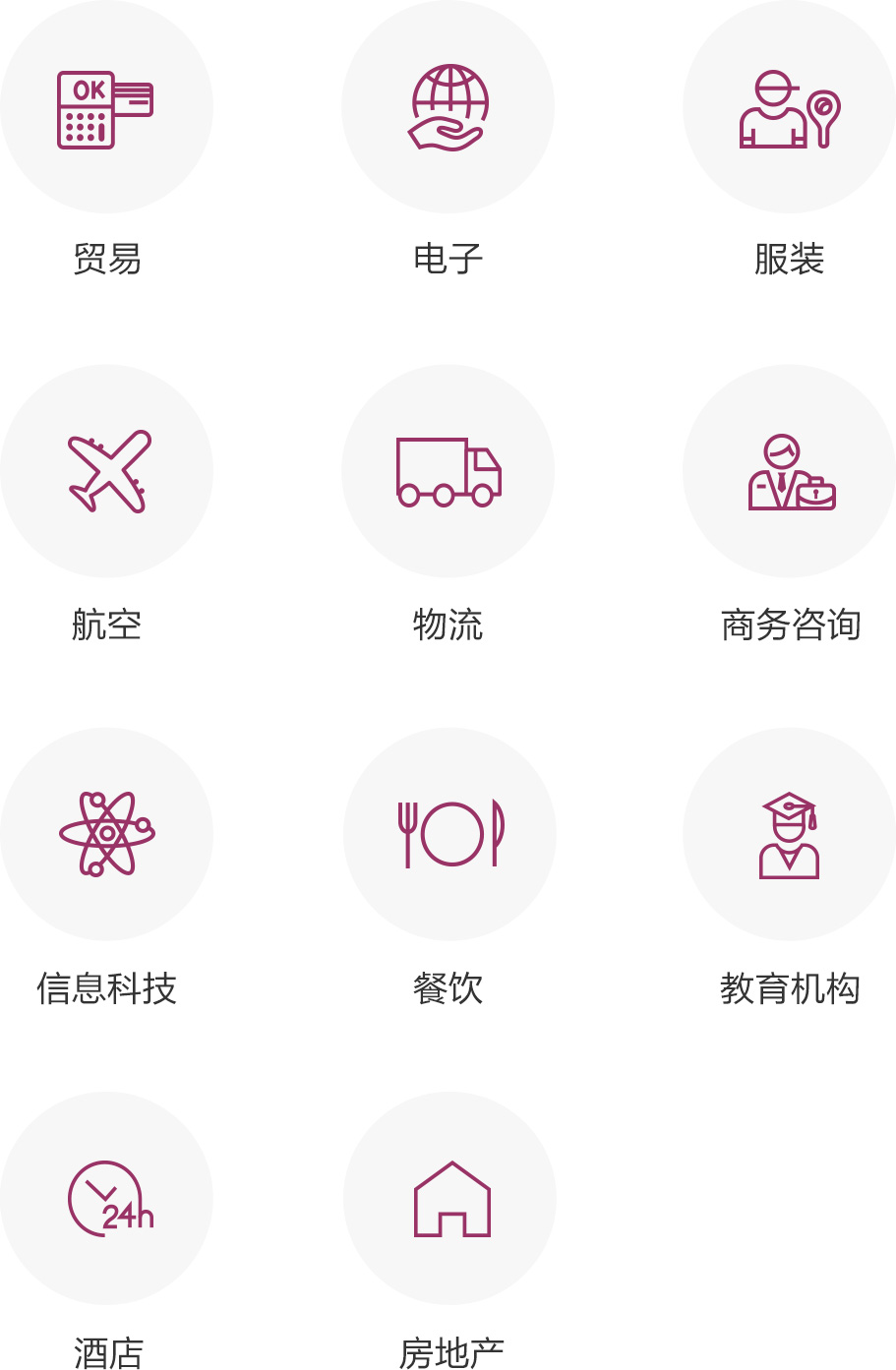Click the 航空 airplane icon
The image size is (896, 1370).
[x=106, y=470]
